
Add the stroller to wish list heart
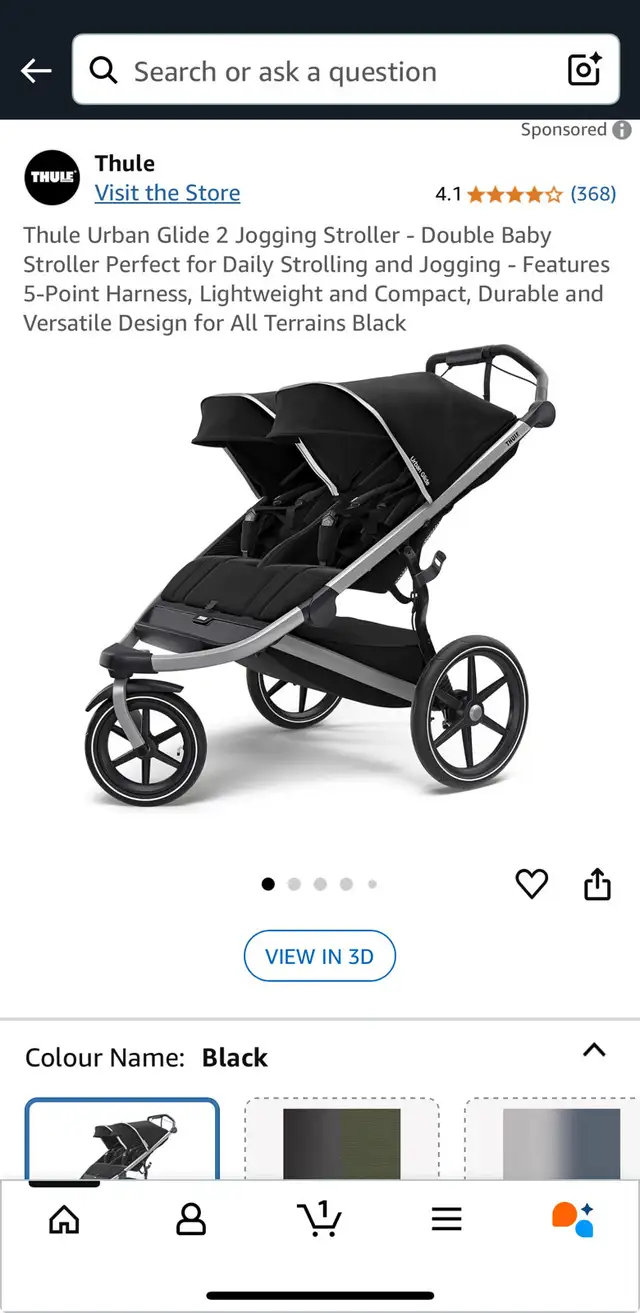[531, 884]
